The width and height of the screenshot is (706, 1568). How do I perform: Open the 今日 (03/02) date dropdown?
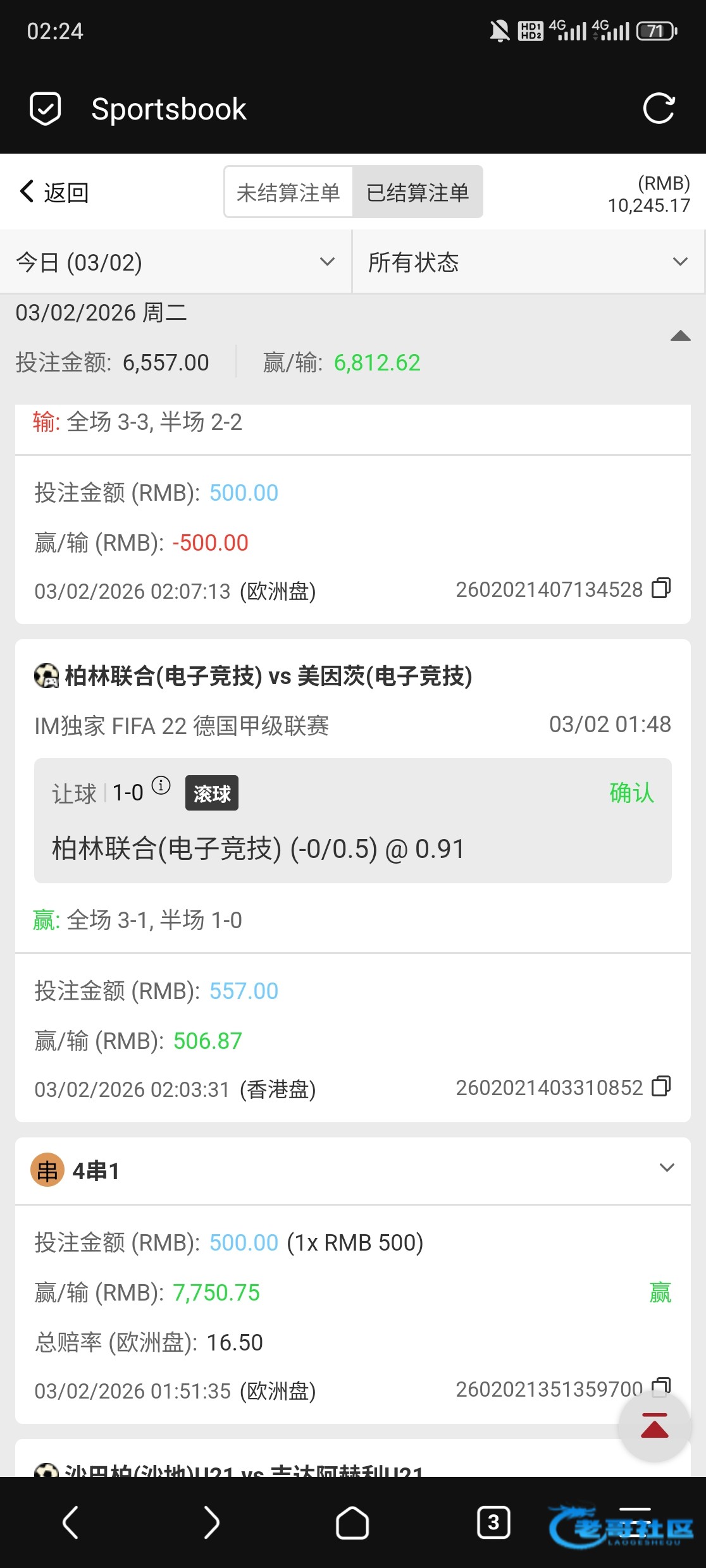175,262
